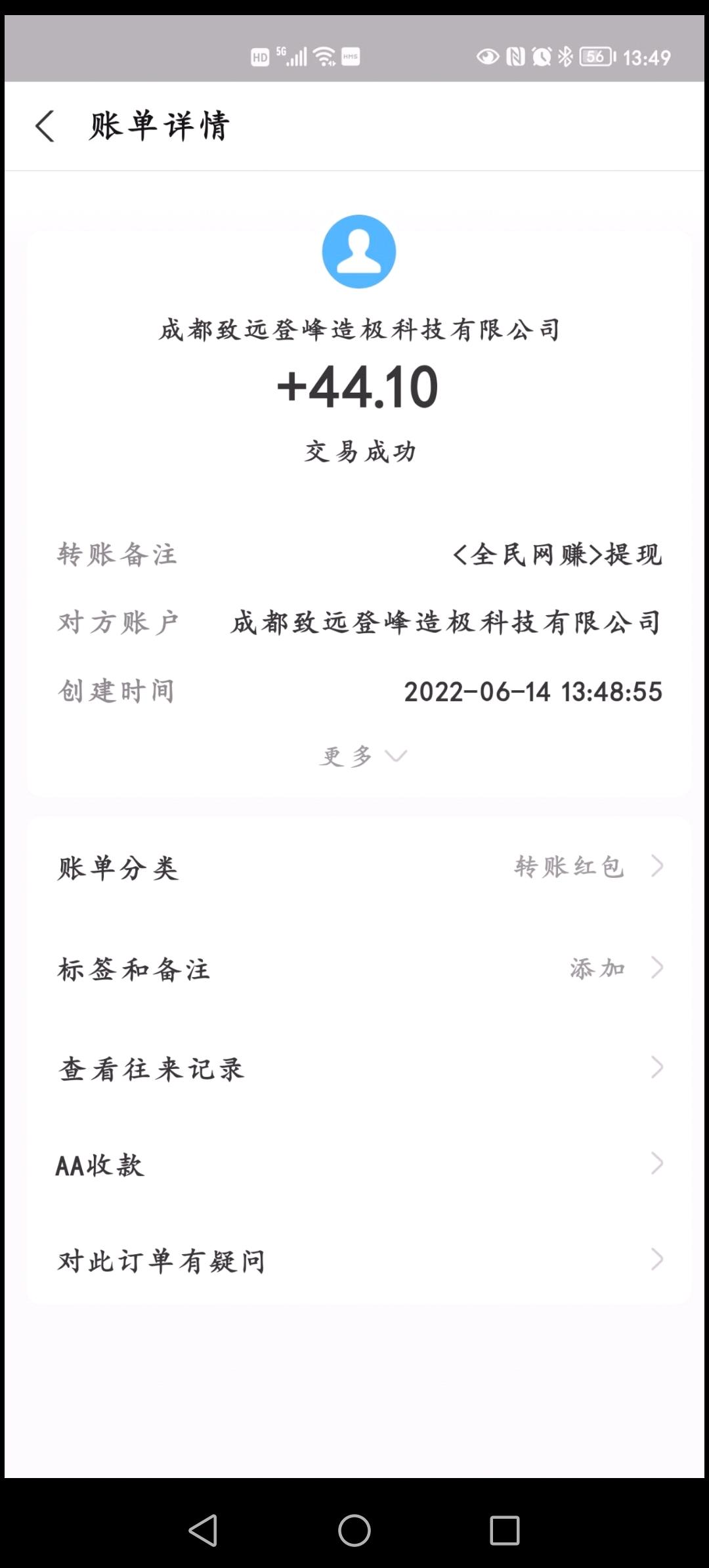The width and height of the screenshot is (709, 1568).
Task: Open the payer's profile avatar
Action: [358, 251]
